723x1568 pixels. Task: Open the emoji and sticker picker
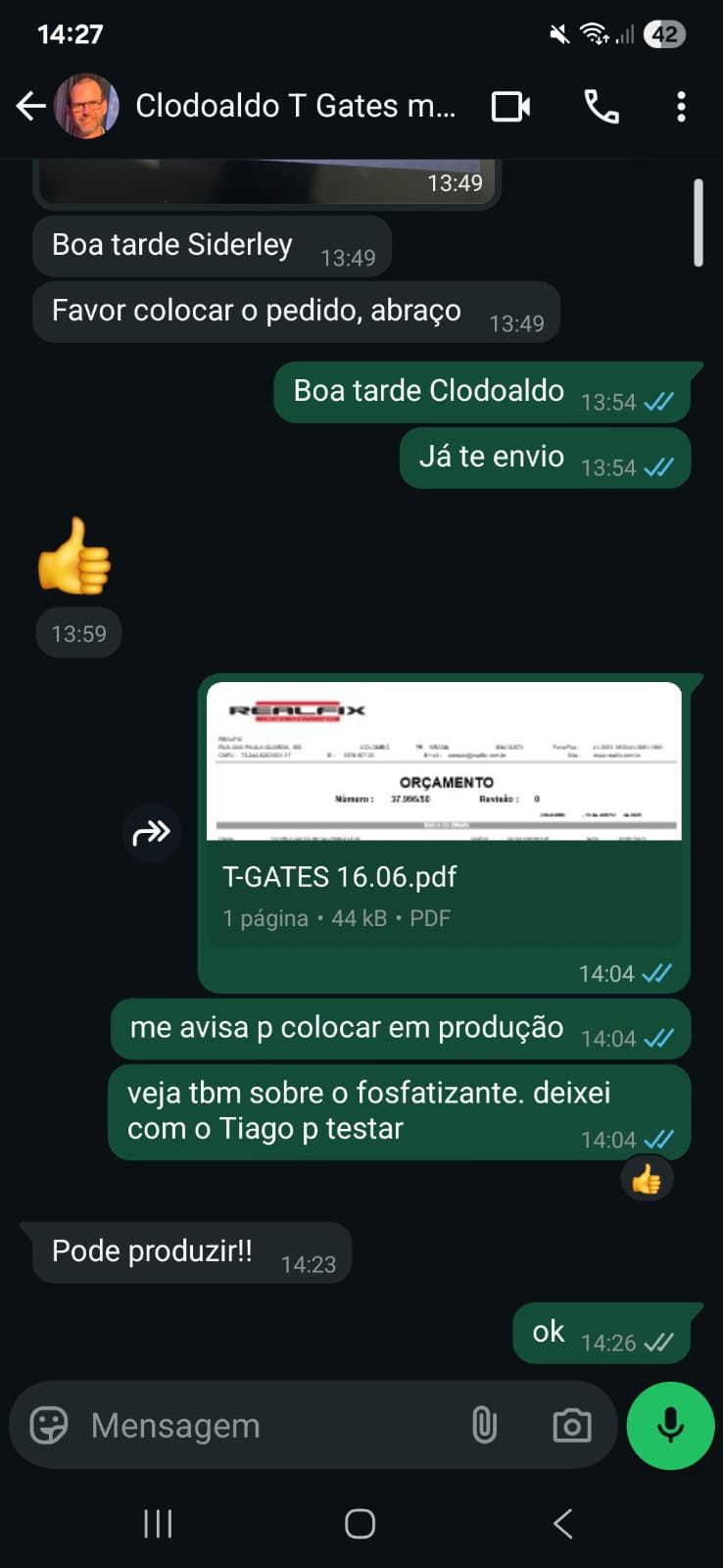tap(49, 1425)
